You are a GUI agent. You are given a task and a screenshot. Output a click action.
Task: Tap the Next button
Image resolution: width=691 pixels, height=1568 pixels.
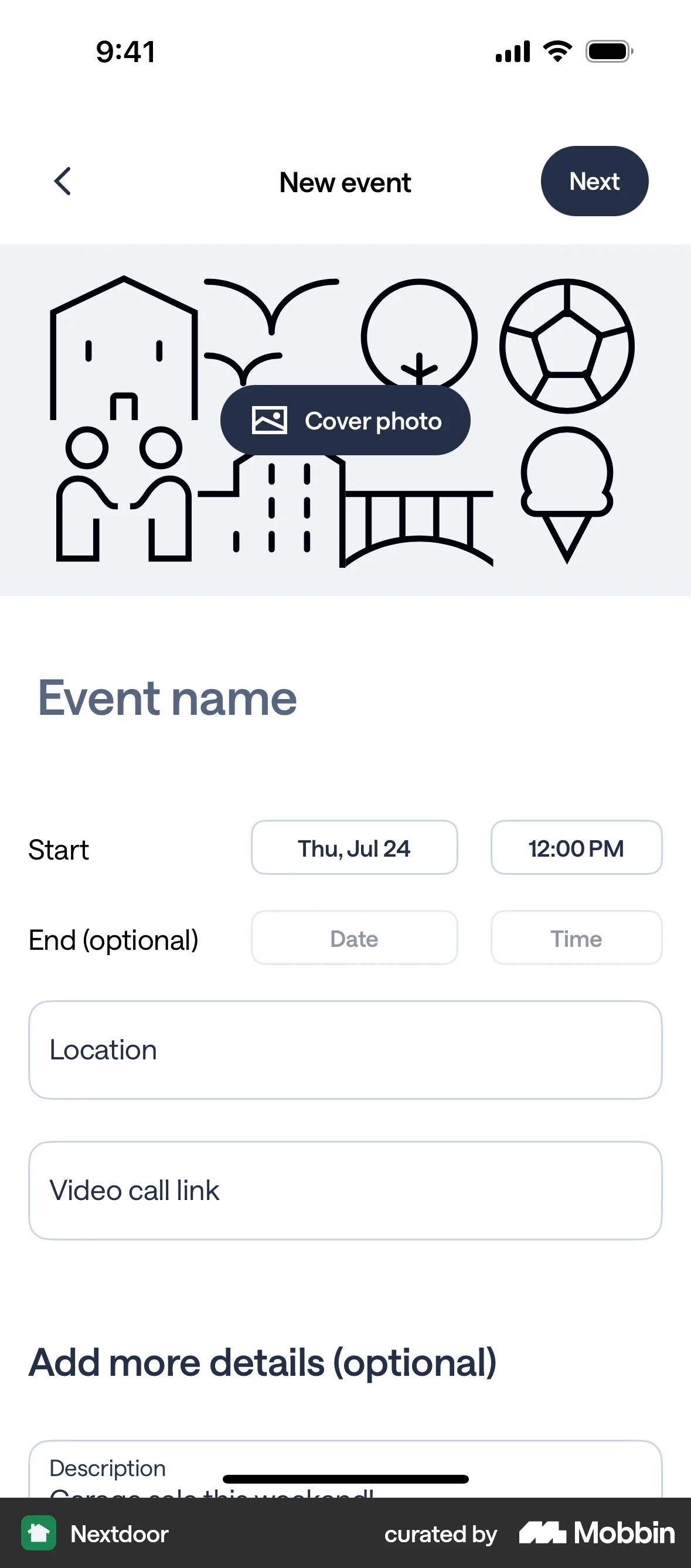click(594, 181)
